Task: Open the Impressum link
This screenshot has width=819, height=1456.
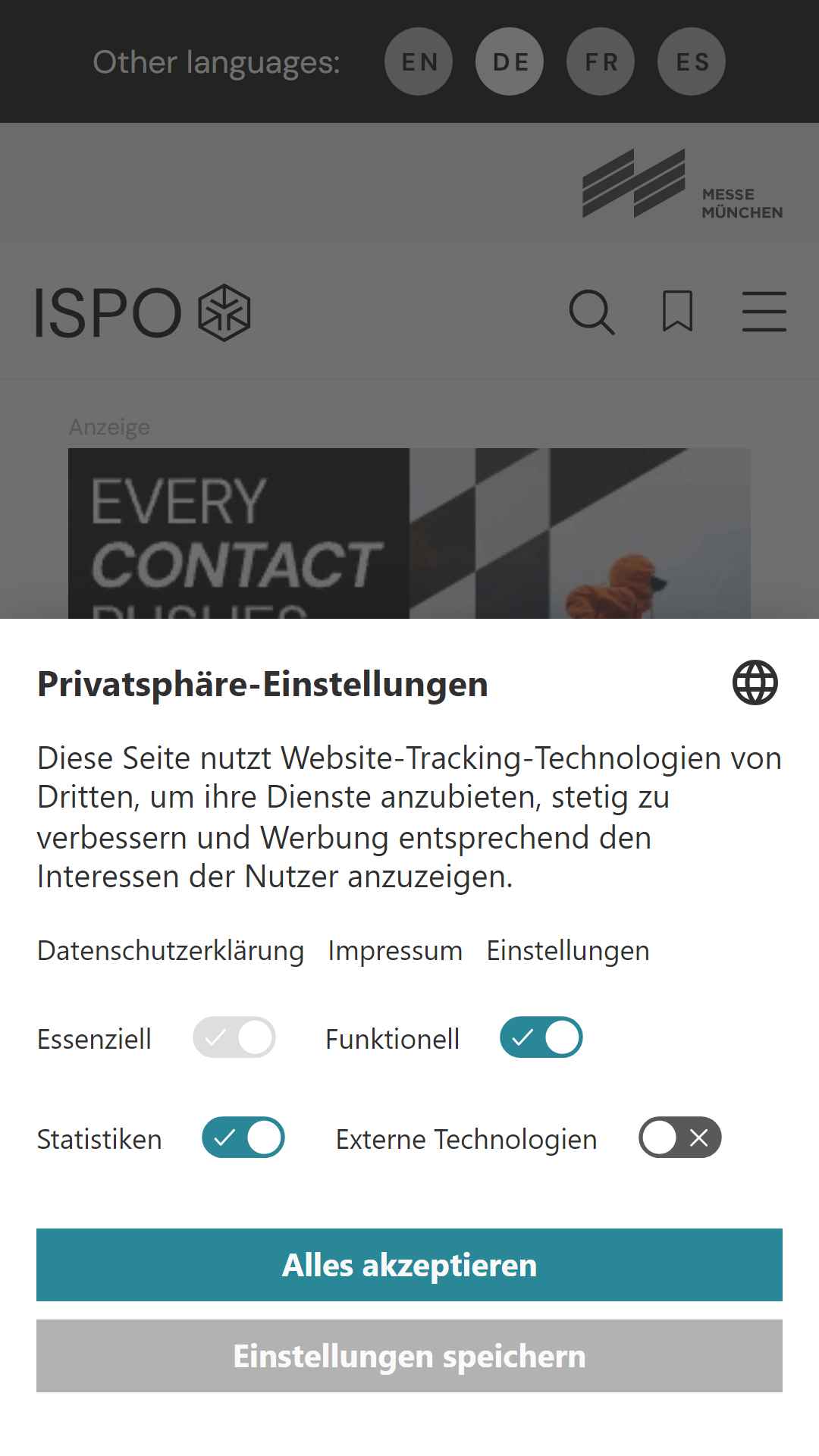Action: coord(395,950)
